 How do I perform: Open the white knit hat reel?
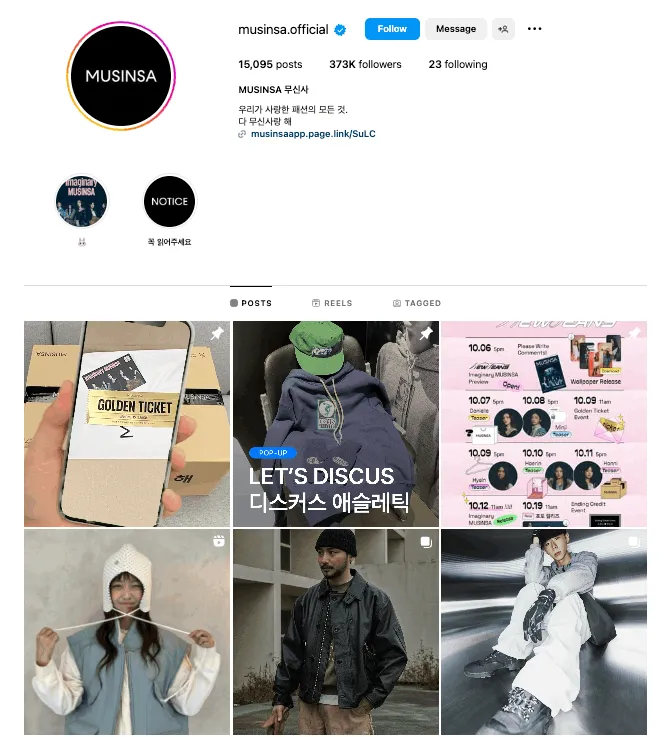127,632
